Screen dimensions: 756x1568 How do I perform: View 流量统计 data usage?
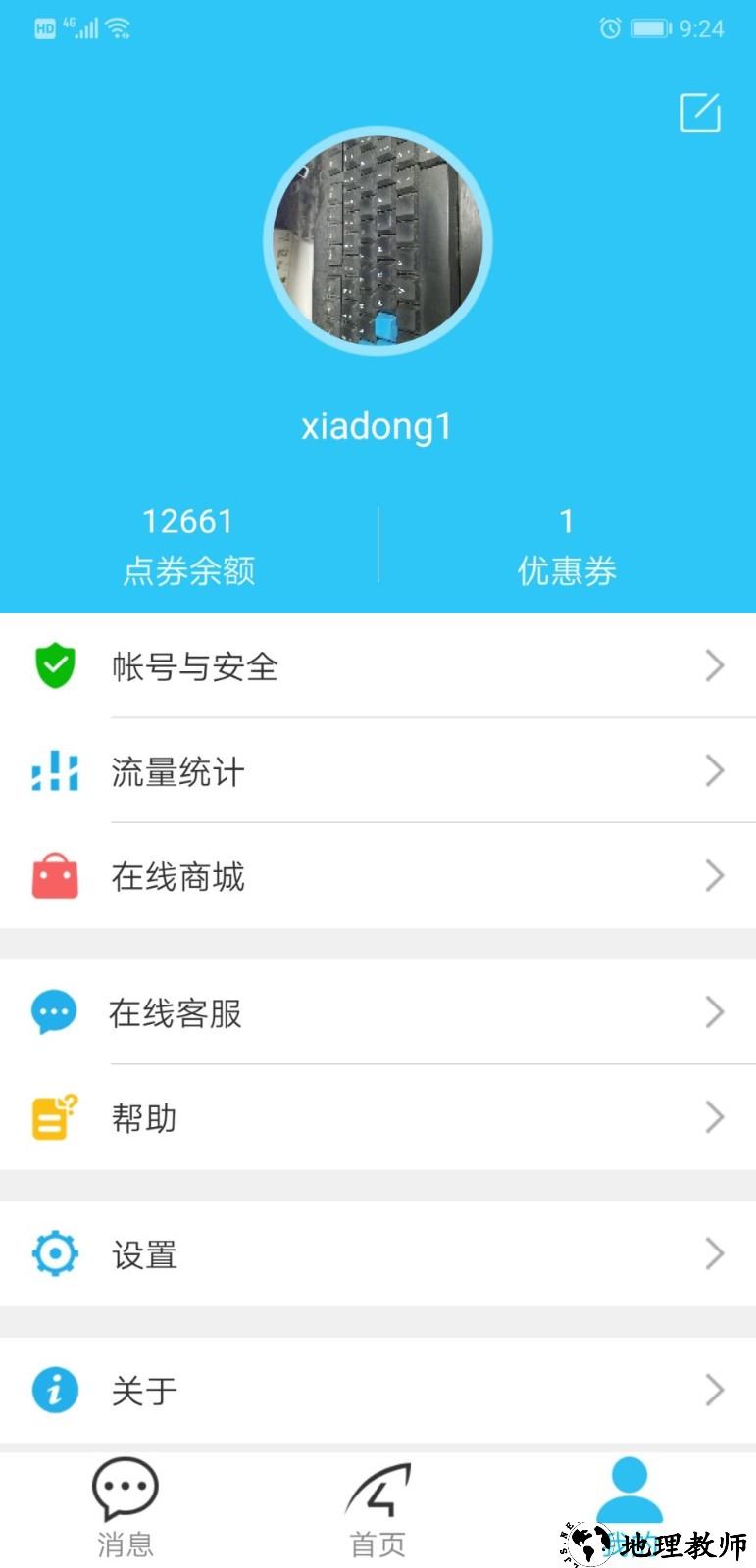point(378,771)
